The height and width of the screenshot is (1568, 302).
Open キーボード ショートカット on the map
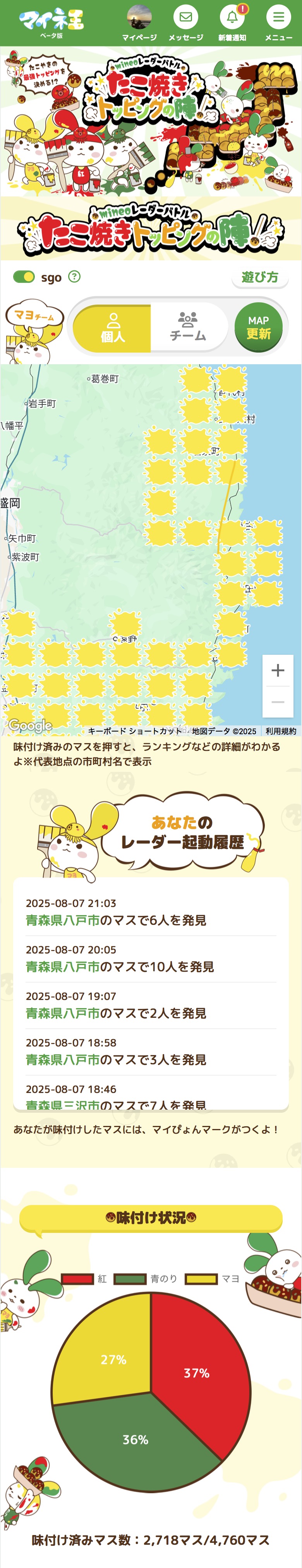(x=135, y=731)
